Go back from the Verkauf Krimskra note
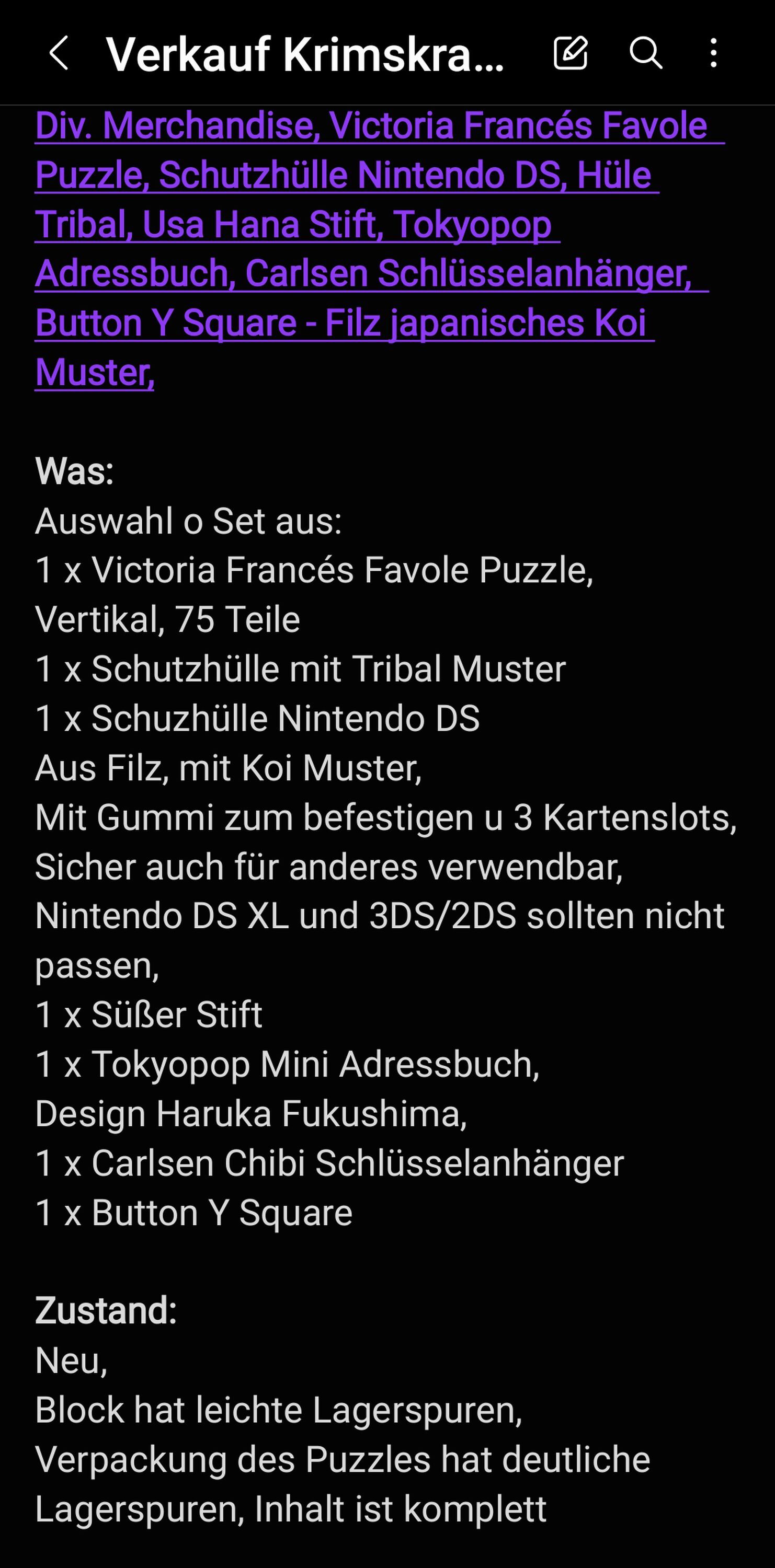 pos(59,53)
